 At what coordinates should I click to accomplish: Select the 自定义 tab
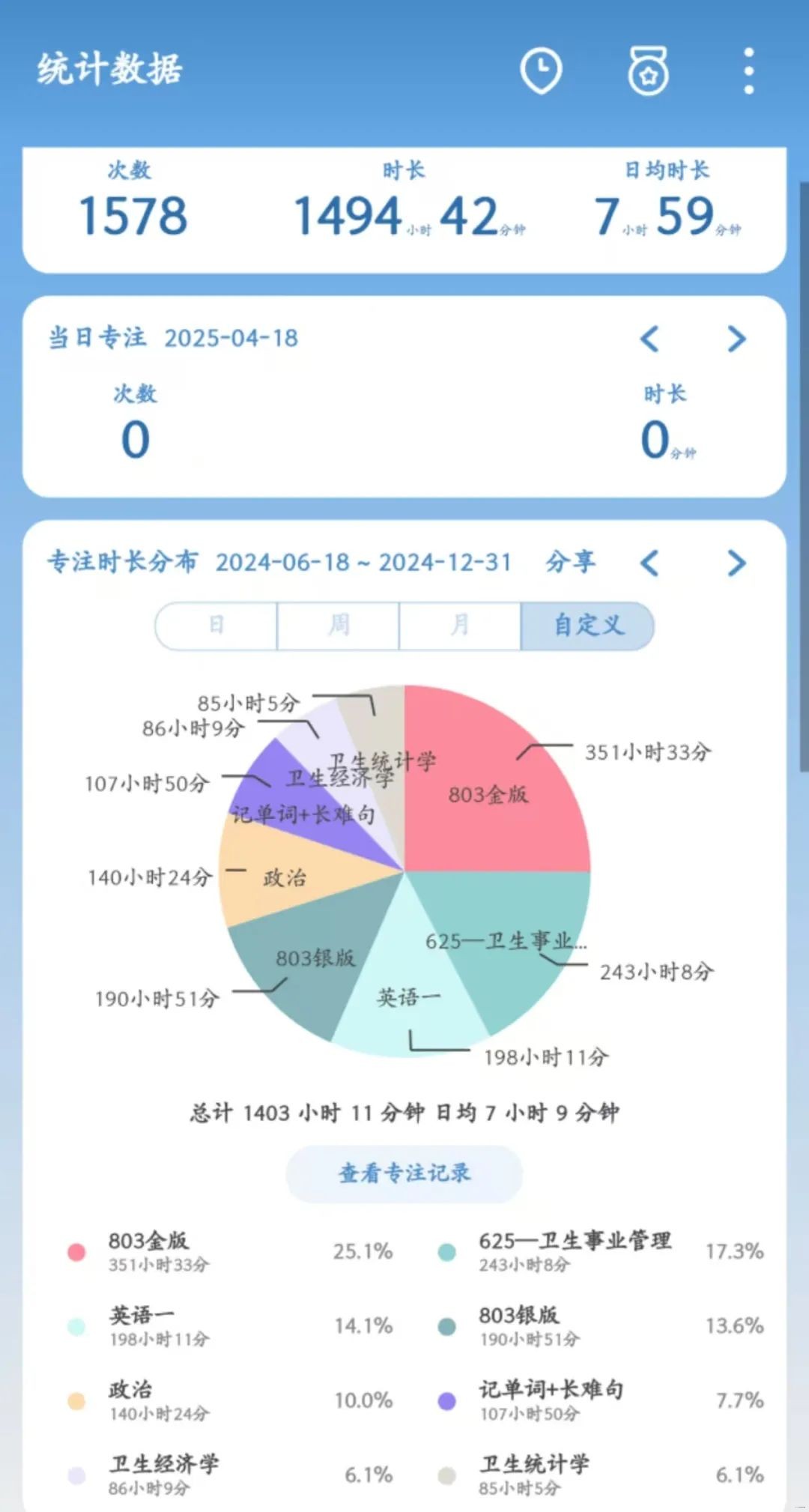coord(587,625)
